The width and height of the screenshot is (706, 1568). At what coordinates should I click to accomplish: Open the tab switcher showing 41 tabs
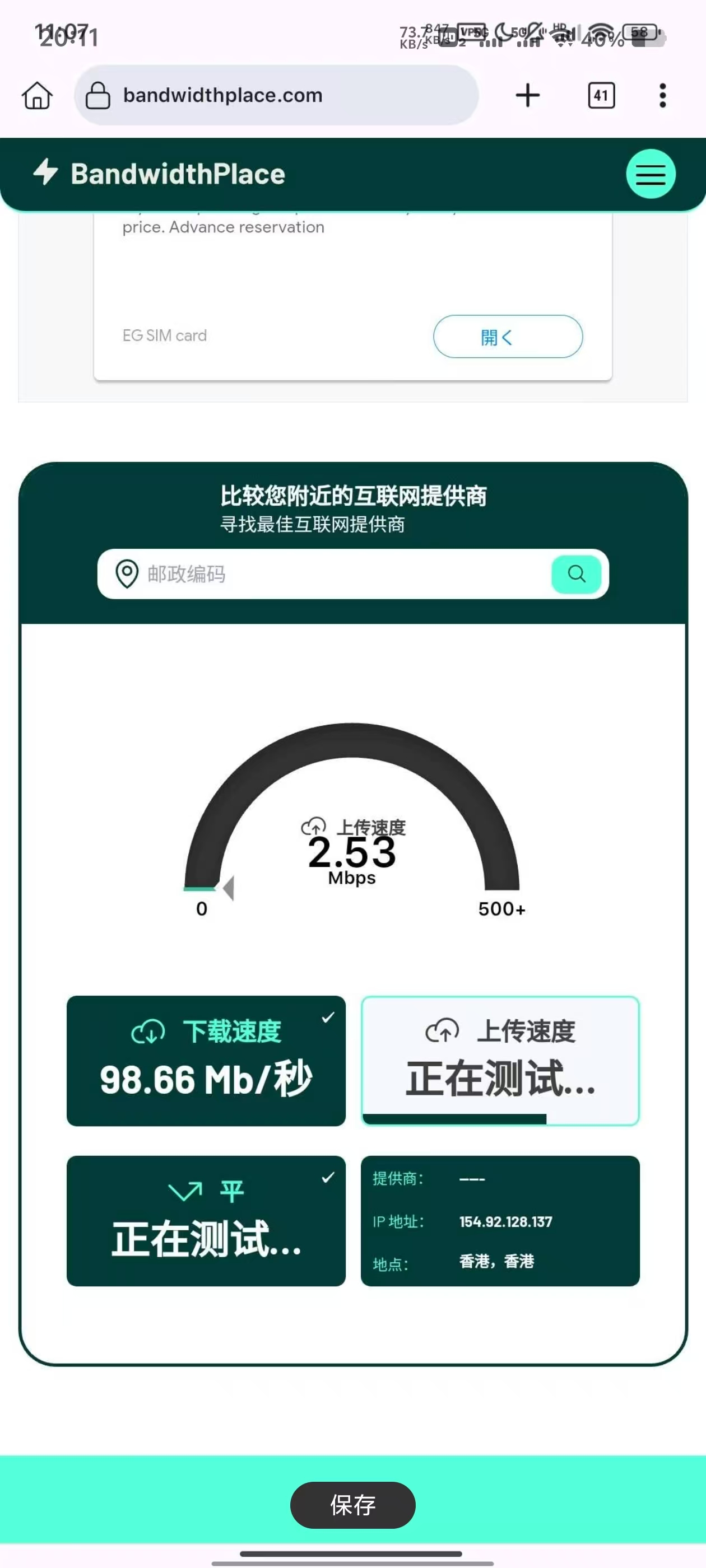click(601, 96)
